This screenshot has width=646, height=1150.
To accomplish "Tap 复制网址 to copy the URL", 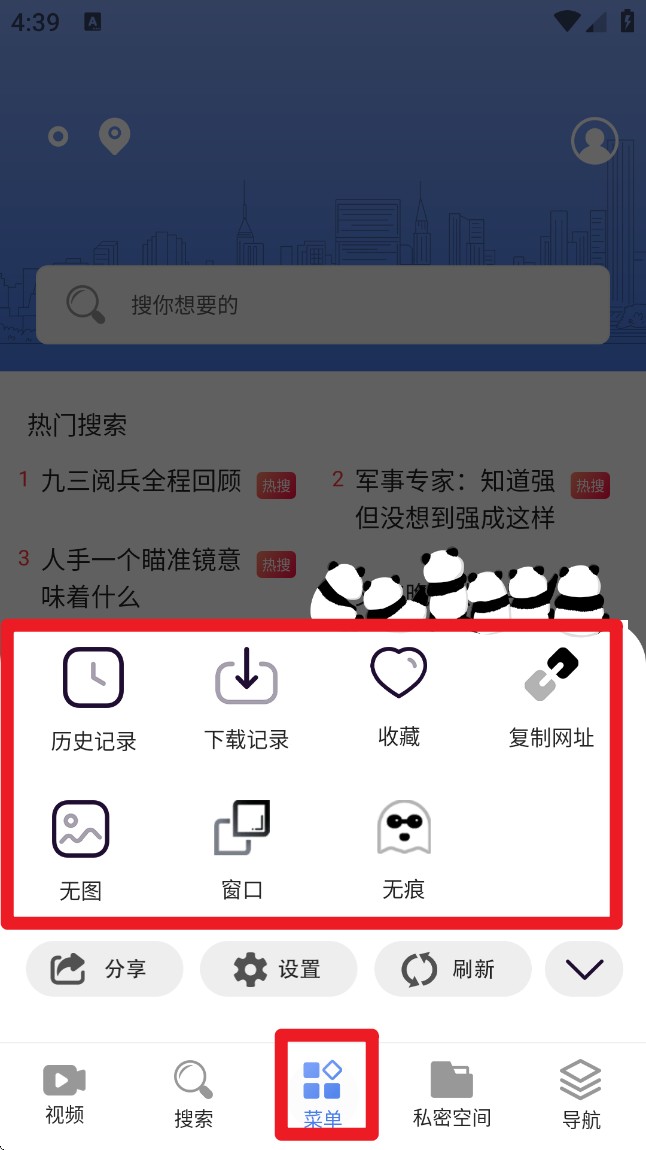I will (x=551, y=696).
